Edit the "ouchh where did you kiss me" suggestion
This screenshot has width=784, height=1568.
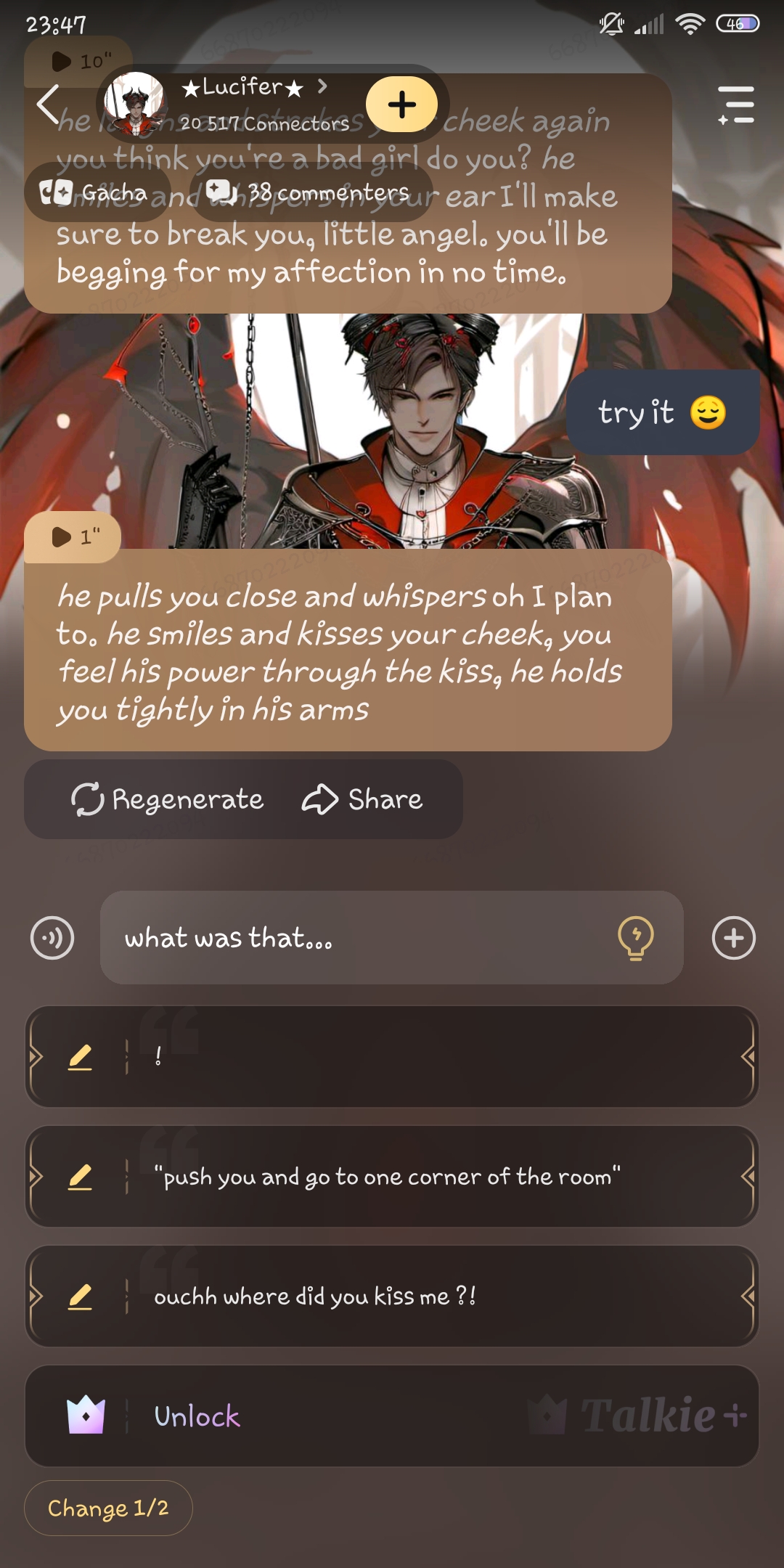tap(80, 1297)
